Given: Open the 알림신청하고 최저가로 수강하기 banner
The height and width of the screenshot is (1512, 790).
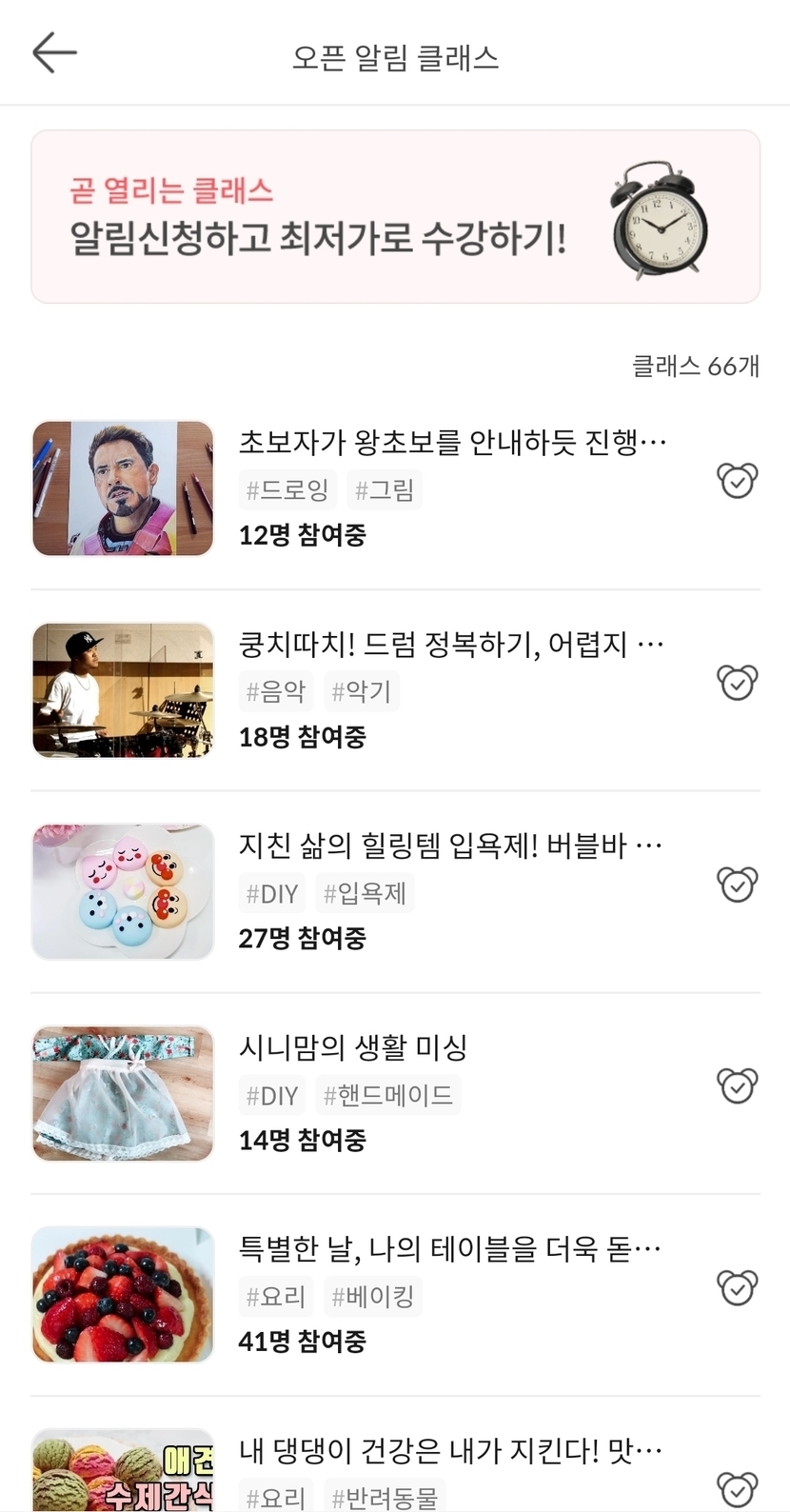Looking at the screenshot, I should pos(395,217).
